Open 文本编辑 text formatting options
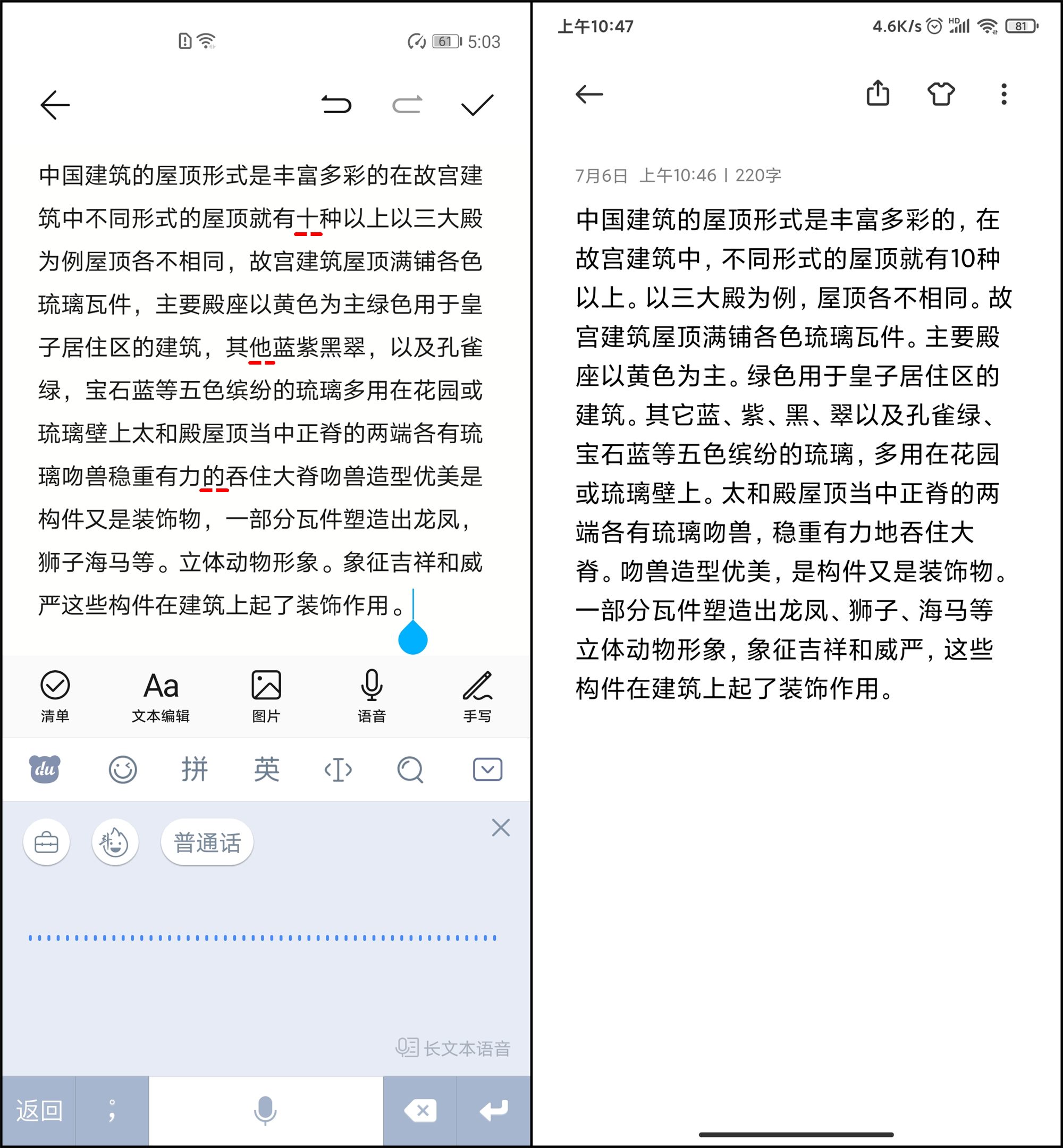This screenshot has width=1063, height=1148. pyautogui.click(x=161, y=695)
